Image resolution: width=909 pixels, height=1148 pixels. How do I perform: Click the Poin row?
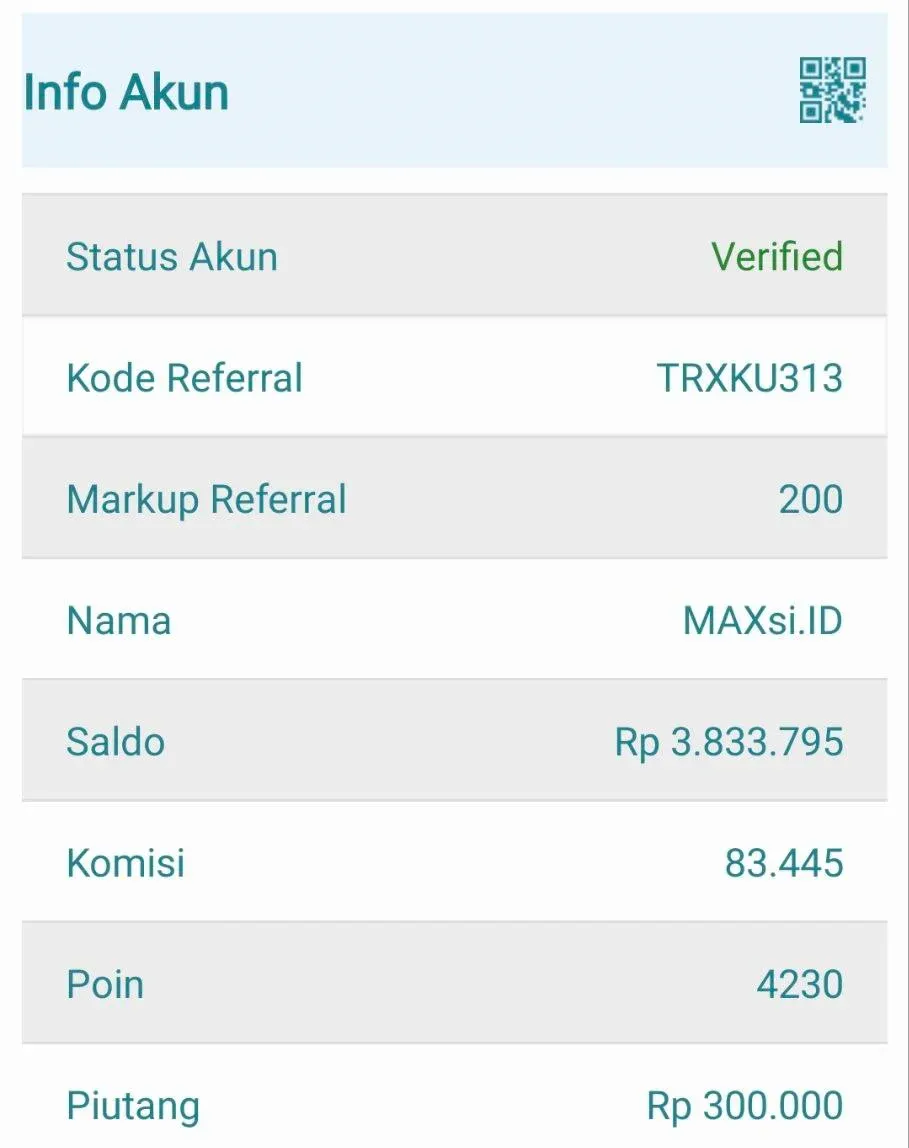click(454, 983)
